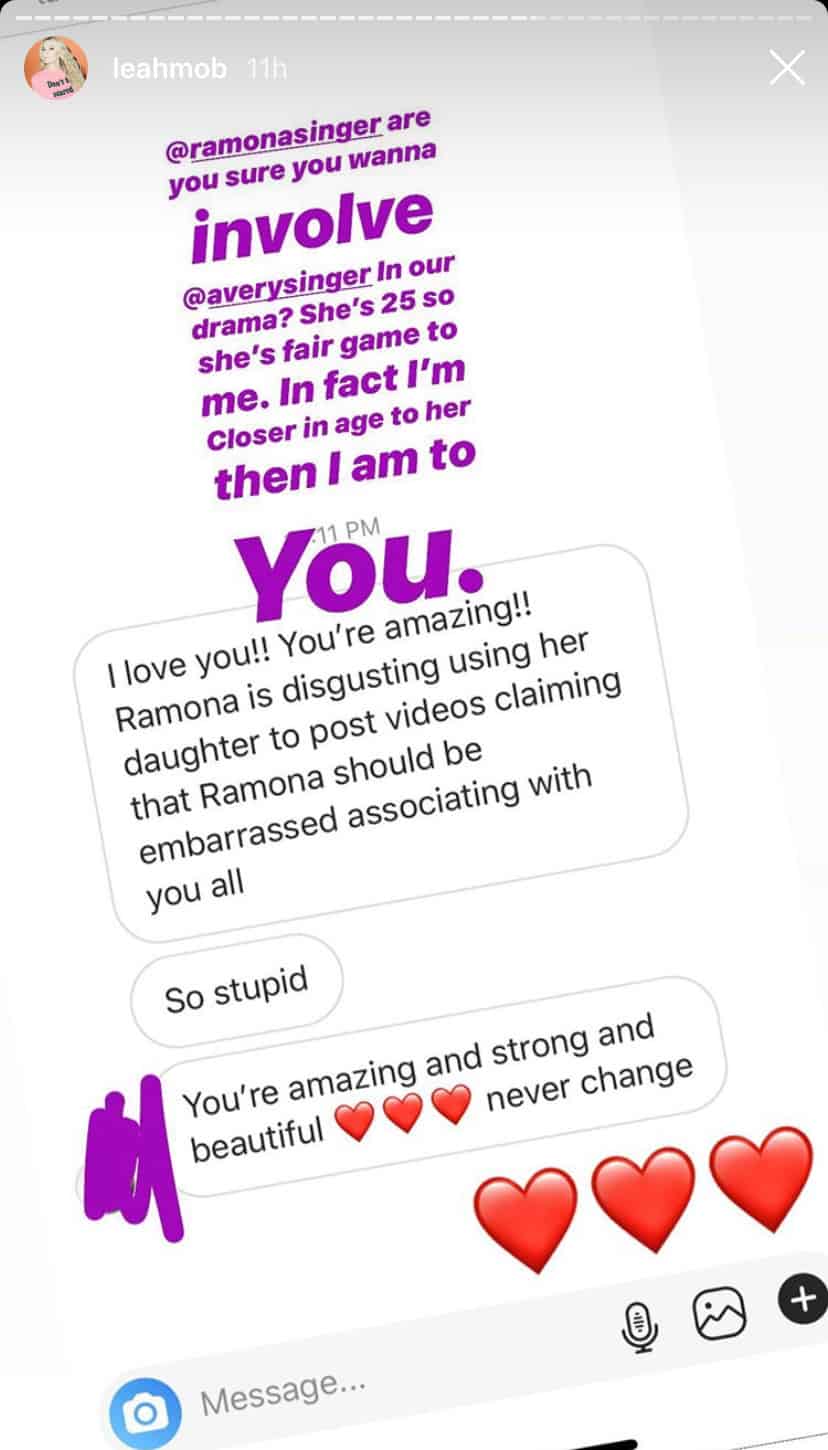Close the story viewer
828x1450 pixels.
pyautogui.click(x=787, y=68)
